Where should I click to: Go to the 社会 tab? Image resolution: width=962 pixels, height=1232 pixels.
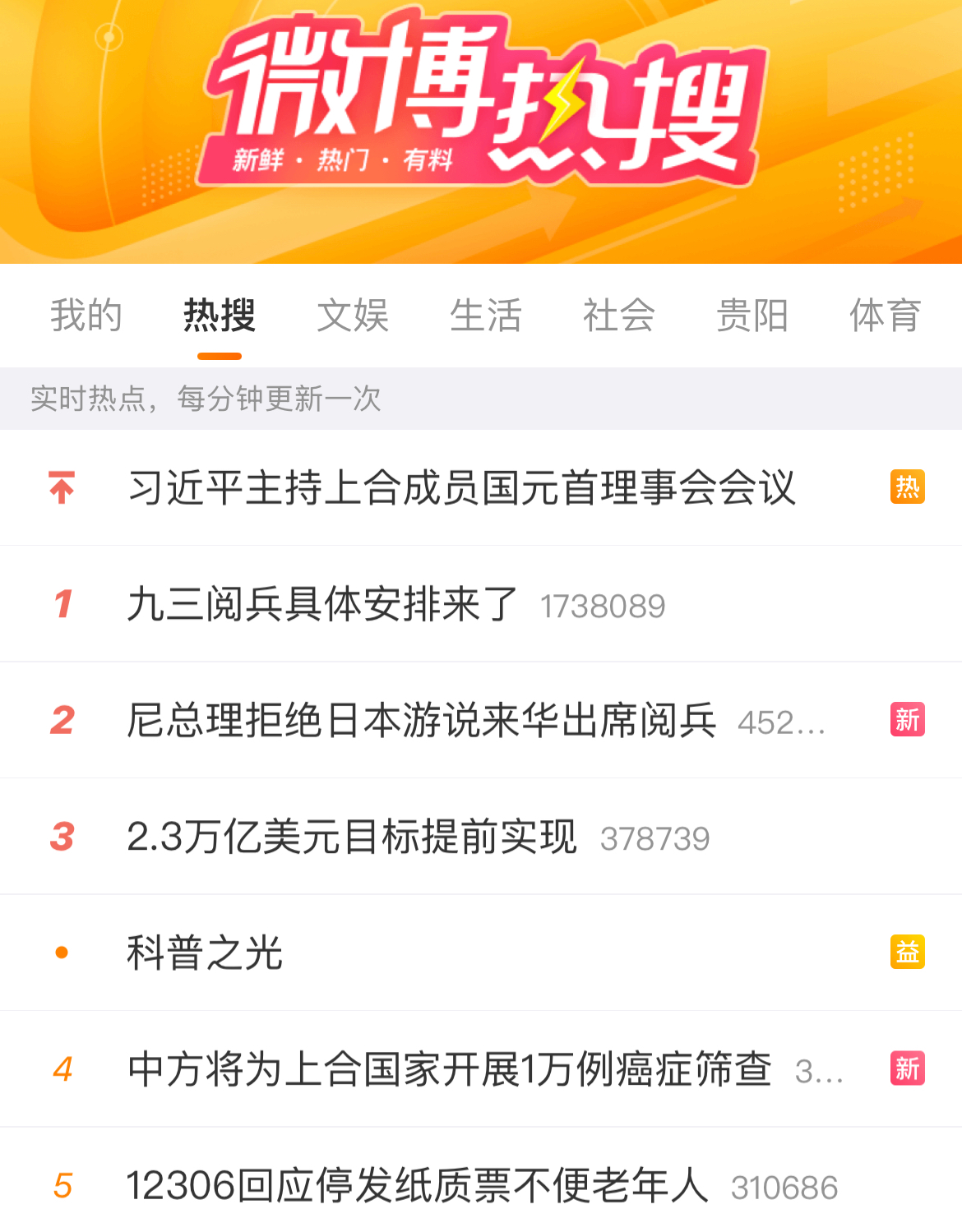pos(619,316)
